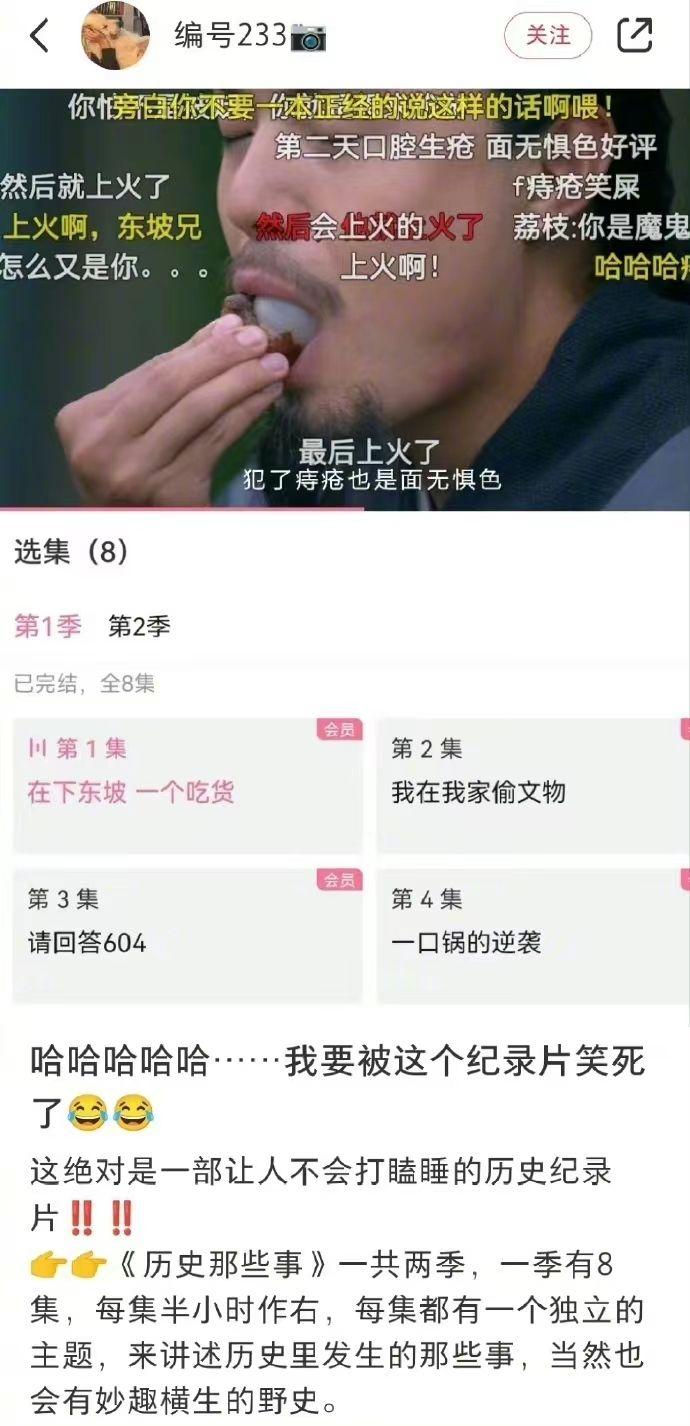Tap the username 编号233

(x=232, y=37)
